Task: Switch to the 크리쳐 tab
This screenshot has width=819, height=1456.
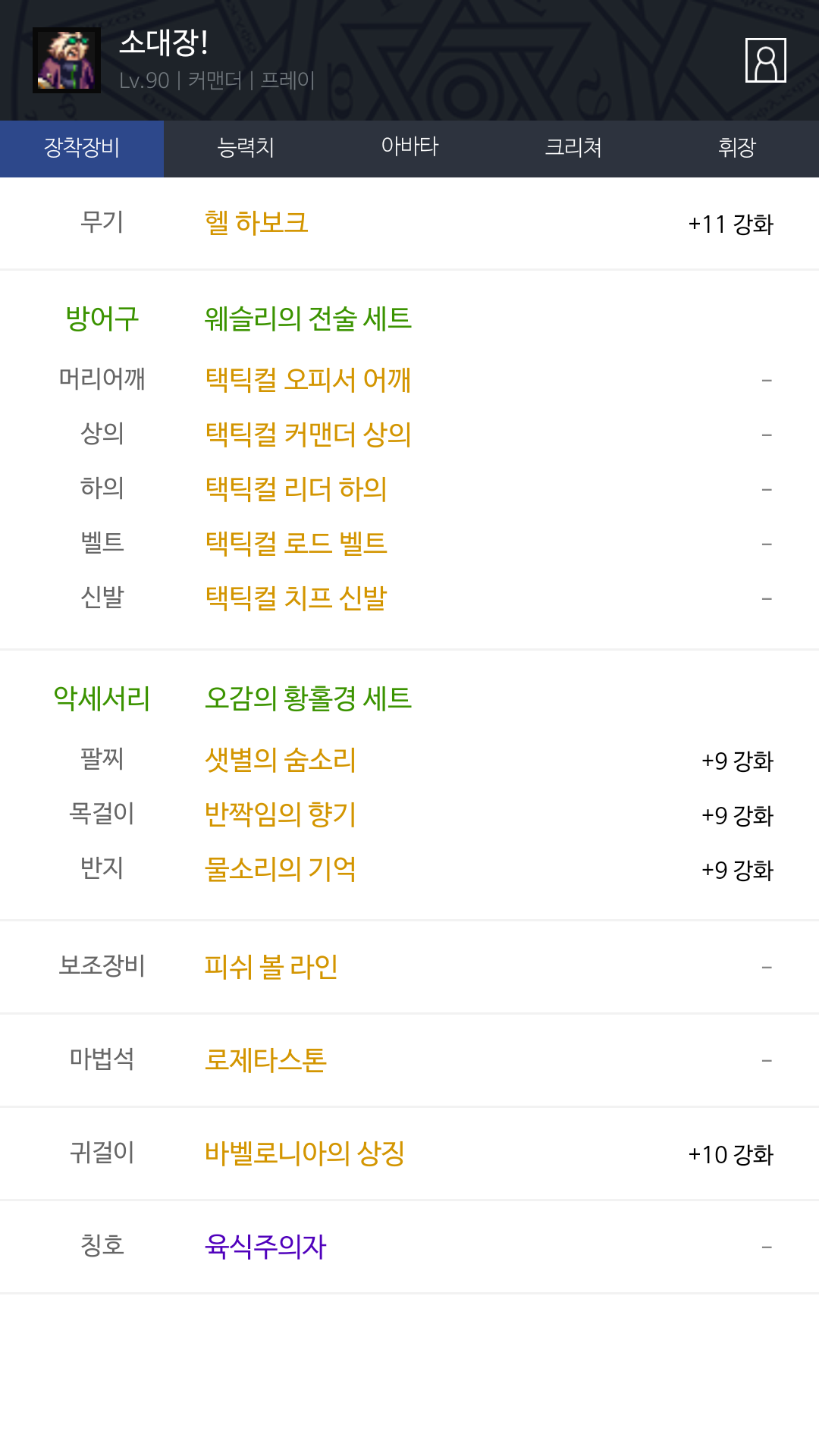Action: [573, 148]
